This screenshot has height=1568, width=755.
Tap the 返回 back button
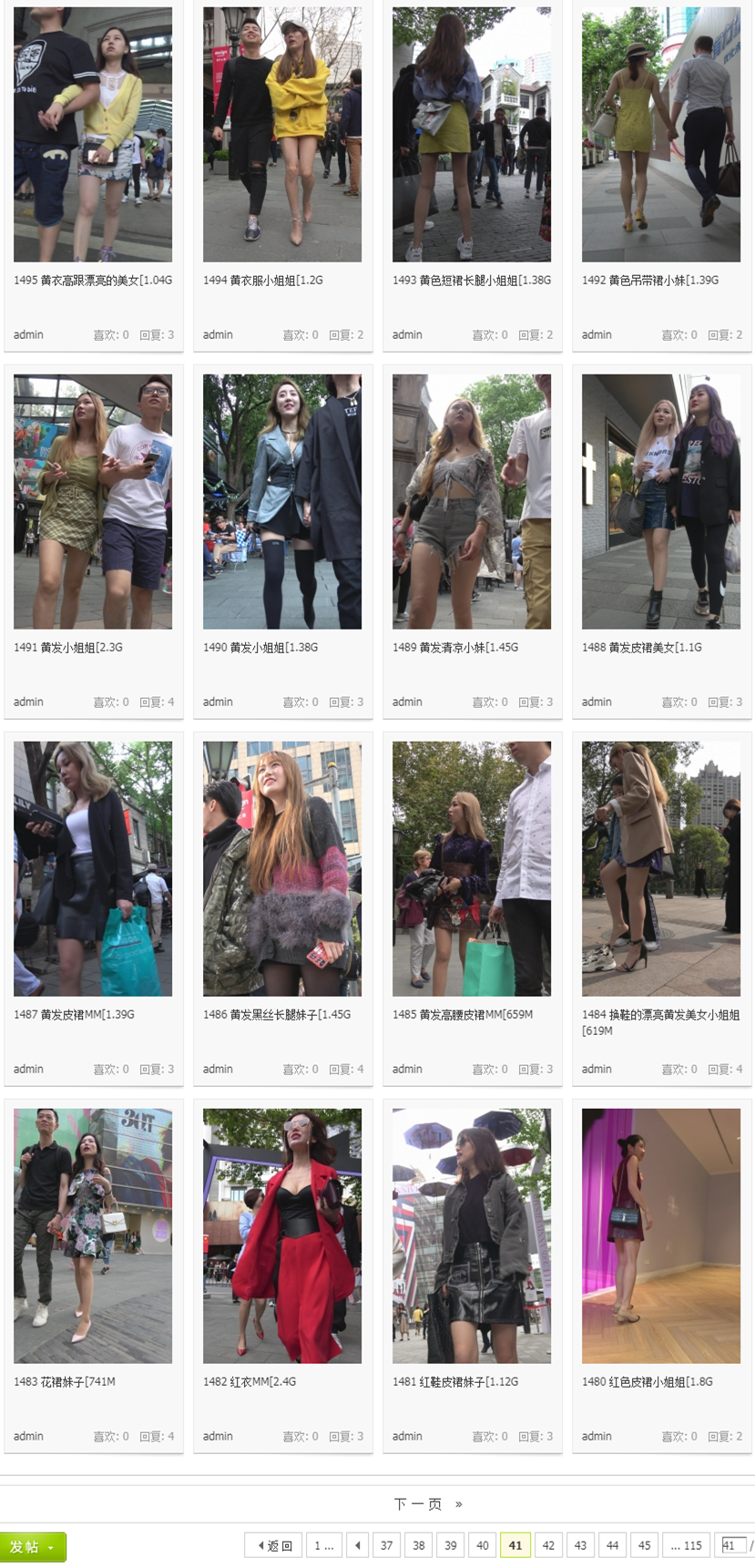pos(276,1545)
